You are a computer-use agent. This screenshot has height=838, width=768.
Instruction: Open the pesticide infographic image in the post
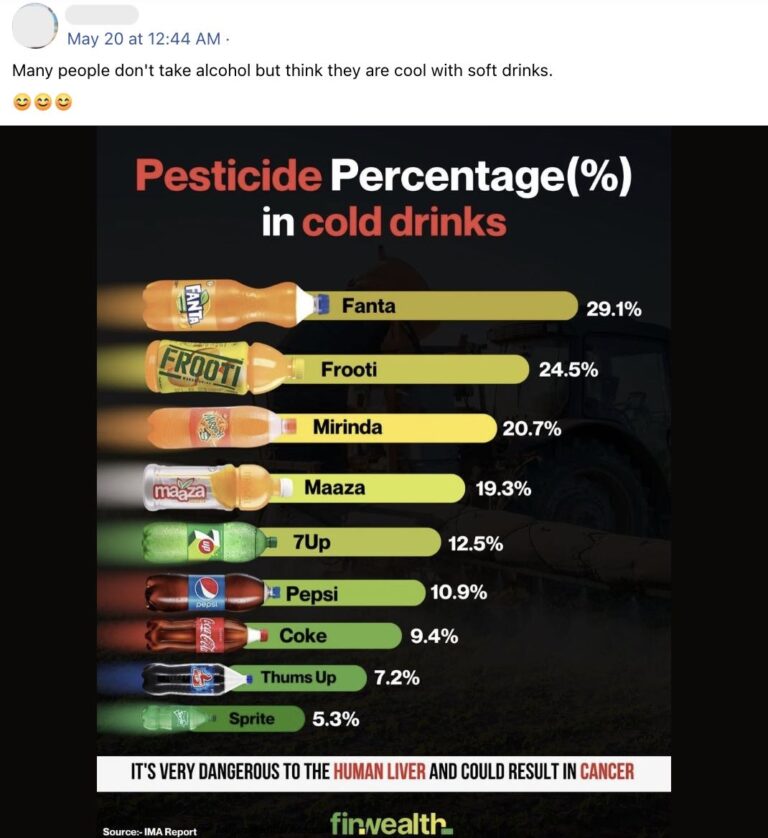(x=384, y=480)
